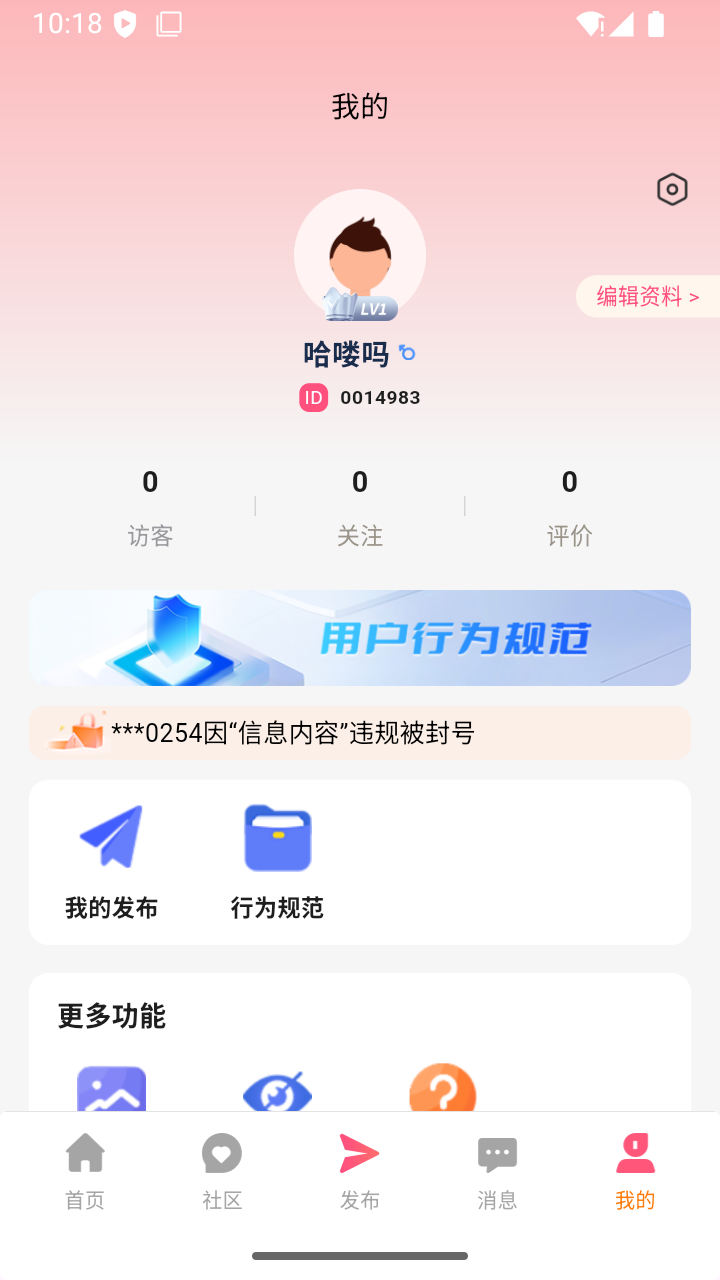The image size is (720, 1280).
Task: Click the photo album icon under 更多功能
Action: pyautogui.click(x=110, y=1090)
